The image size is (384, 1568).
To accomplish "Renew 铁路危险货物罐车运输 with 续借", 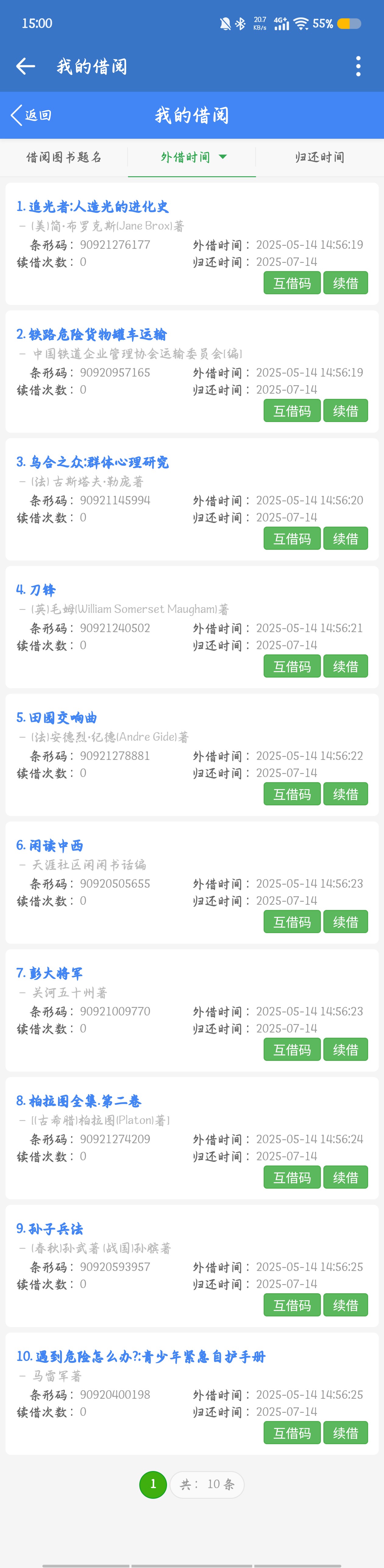I will [x=346, y=411].
